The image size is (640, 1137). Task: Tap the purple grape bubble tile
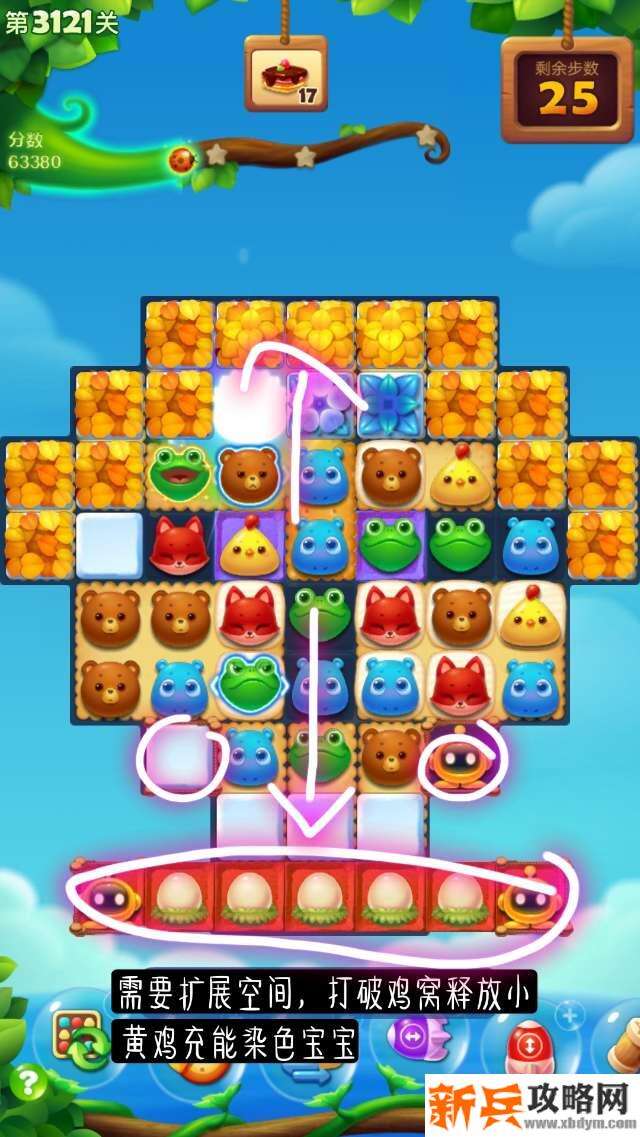pos(320,404)
